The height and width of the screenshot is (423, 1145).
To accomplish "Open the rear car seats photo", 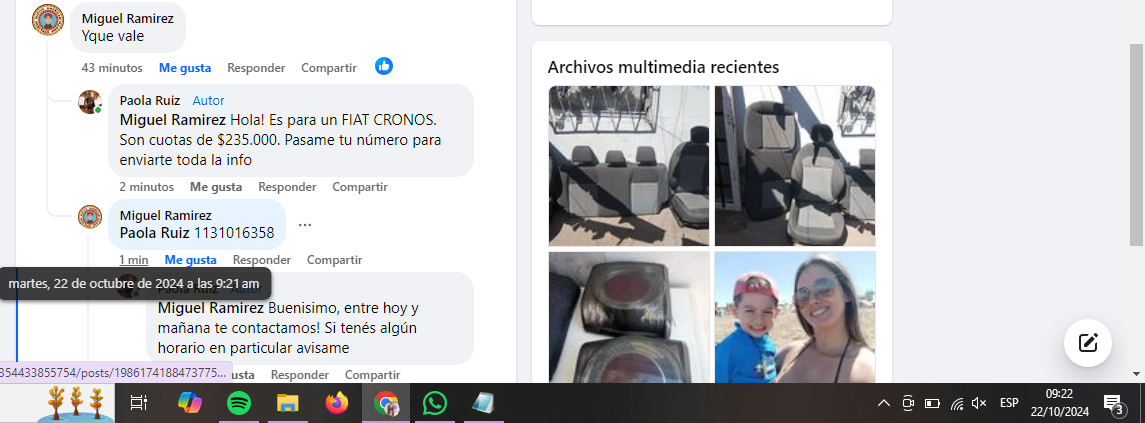I will coord(629,165).
